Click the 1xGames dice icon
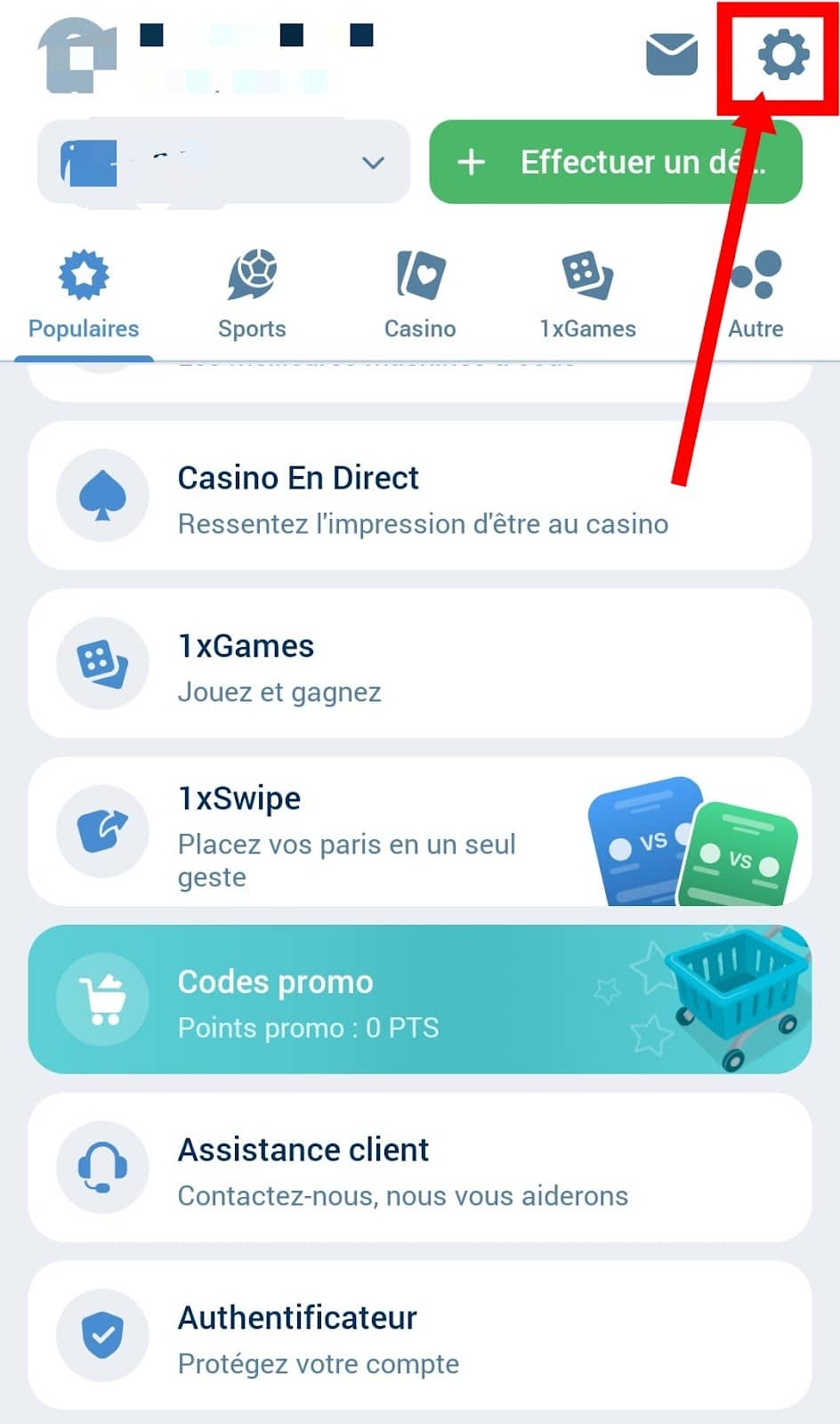Screen dimensions: 840x1424 (102, 664)
